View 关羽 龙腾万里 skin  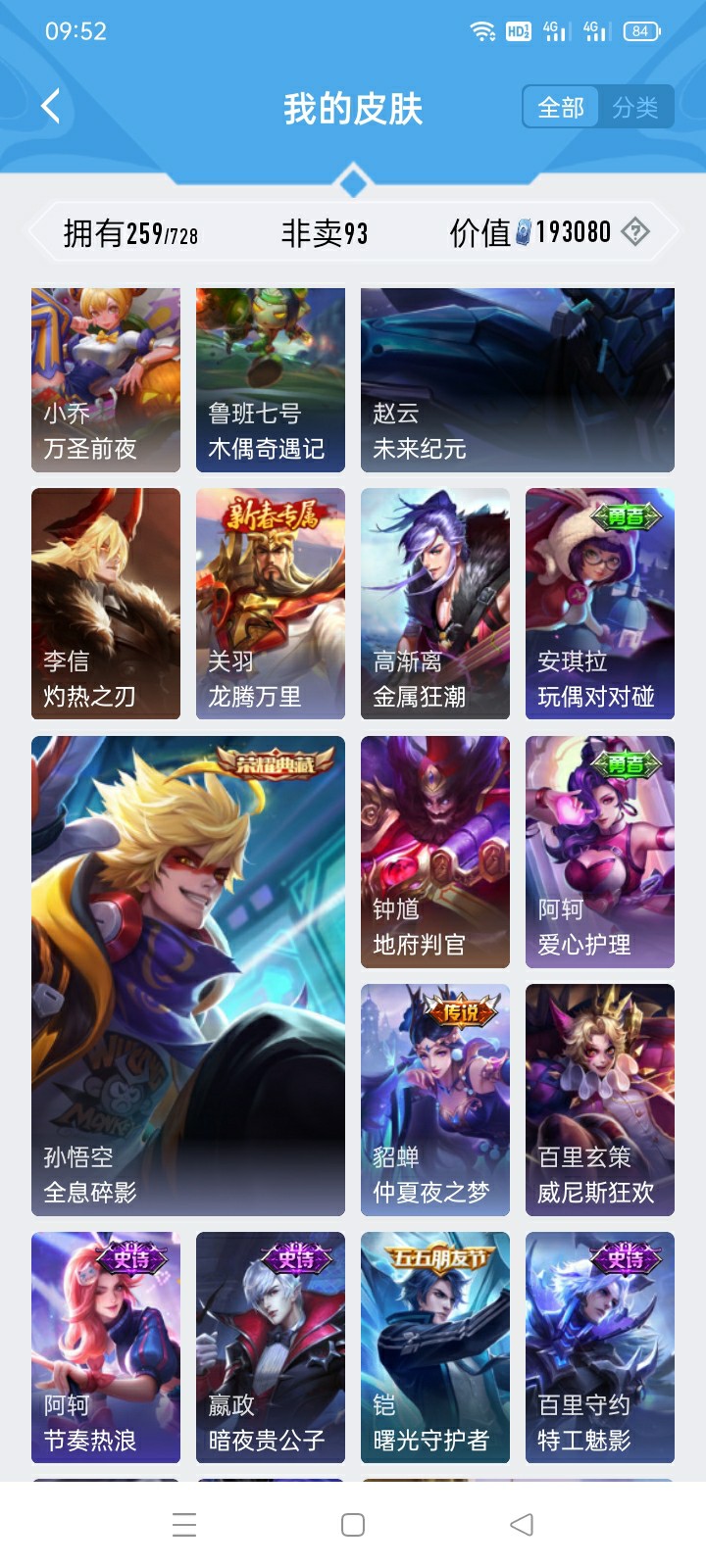coord(271,604)
